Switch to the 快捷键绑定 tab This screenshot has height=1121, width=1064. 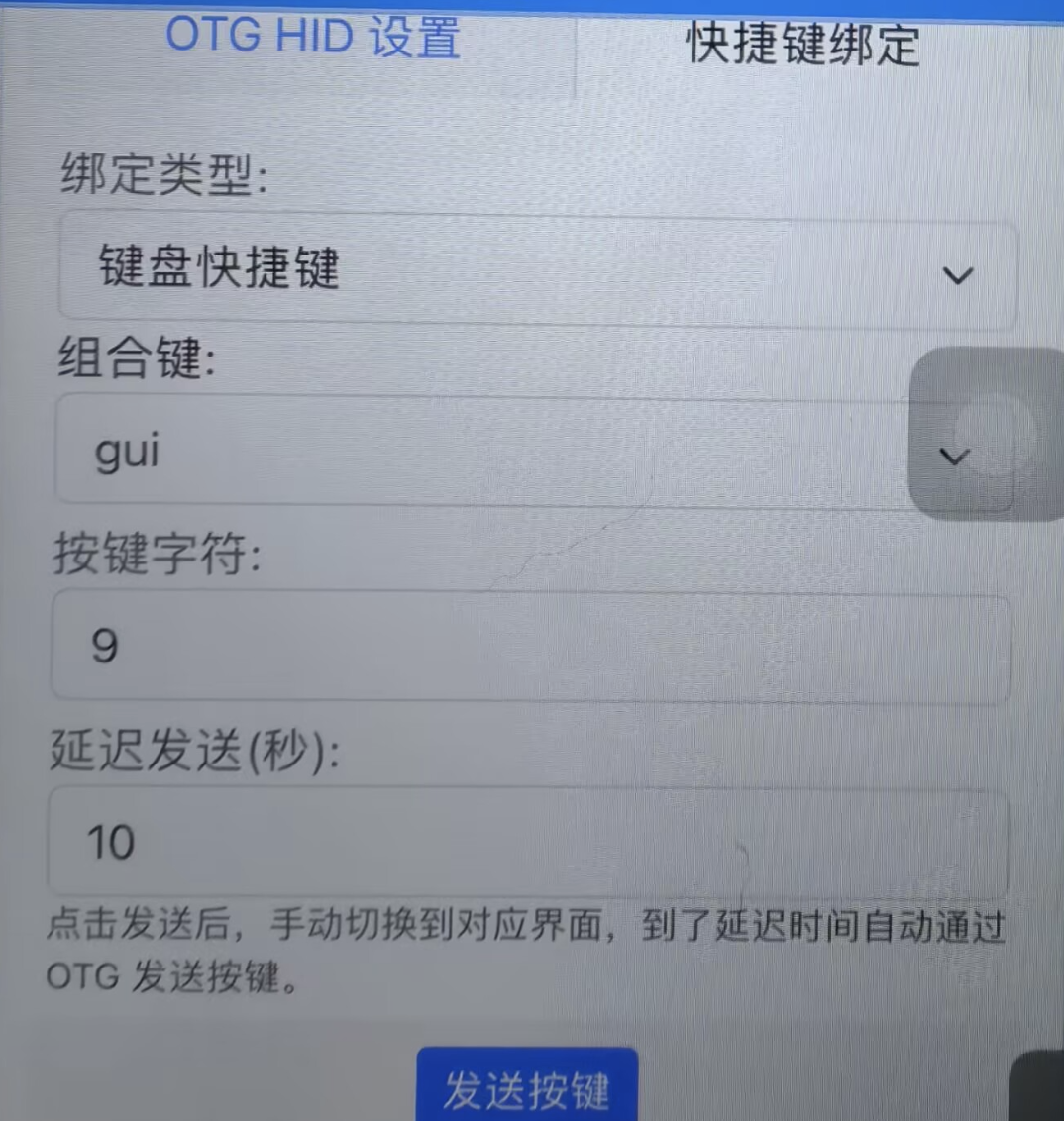(x=802, y=45)
